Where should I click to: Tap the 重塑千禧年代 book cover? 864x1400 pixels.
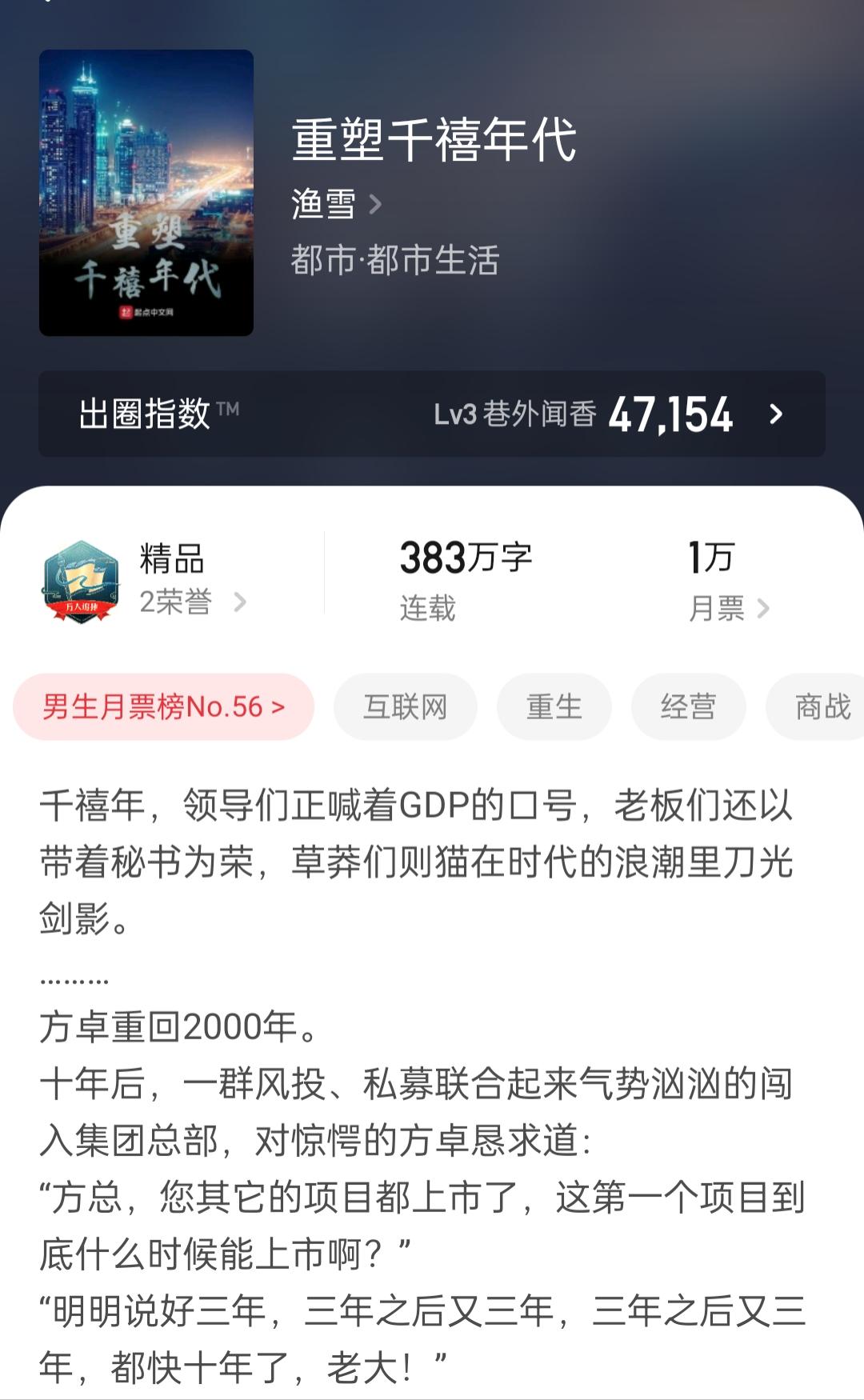(146, 193)
